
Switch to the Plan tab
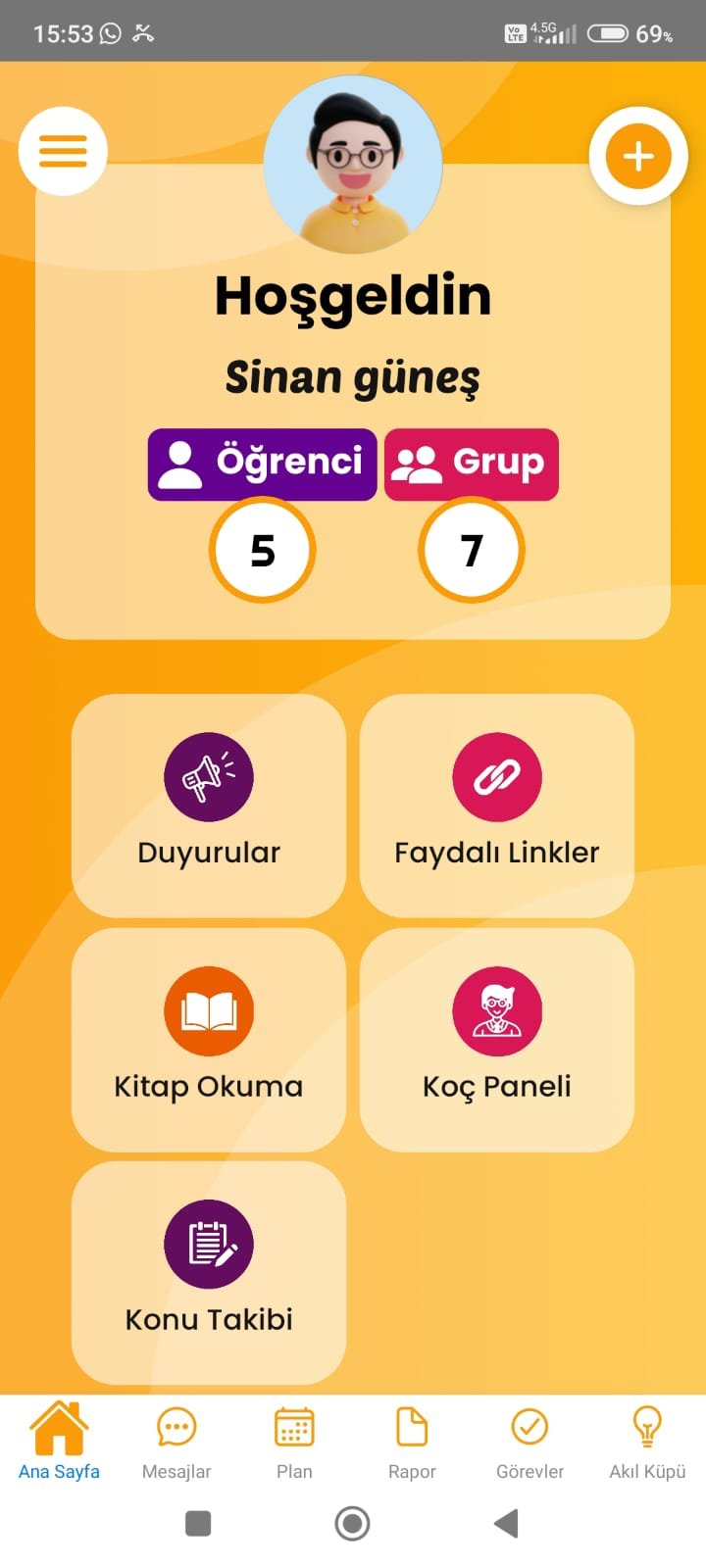coord(294,1441)
